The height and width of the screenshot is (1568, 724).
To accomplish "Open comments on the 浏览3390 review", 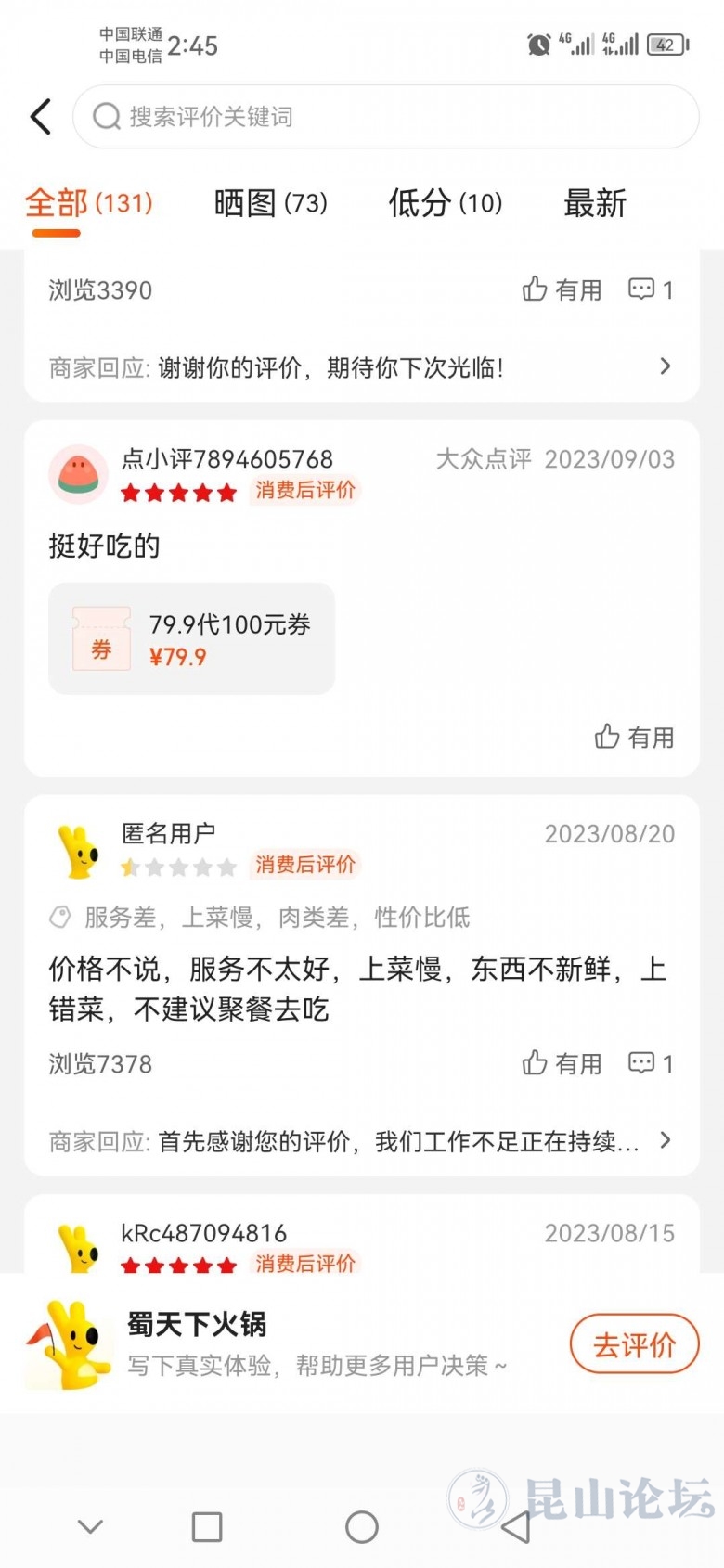I will click(x=651, y=290).
